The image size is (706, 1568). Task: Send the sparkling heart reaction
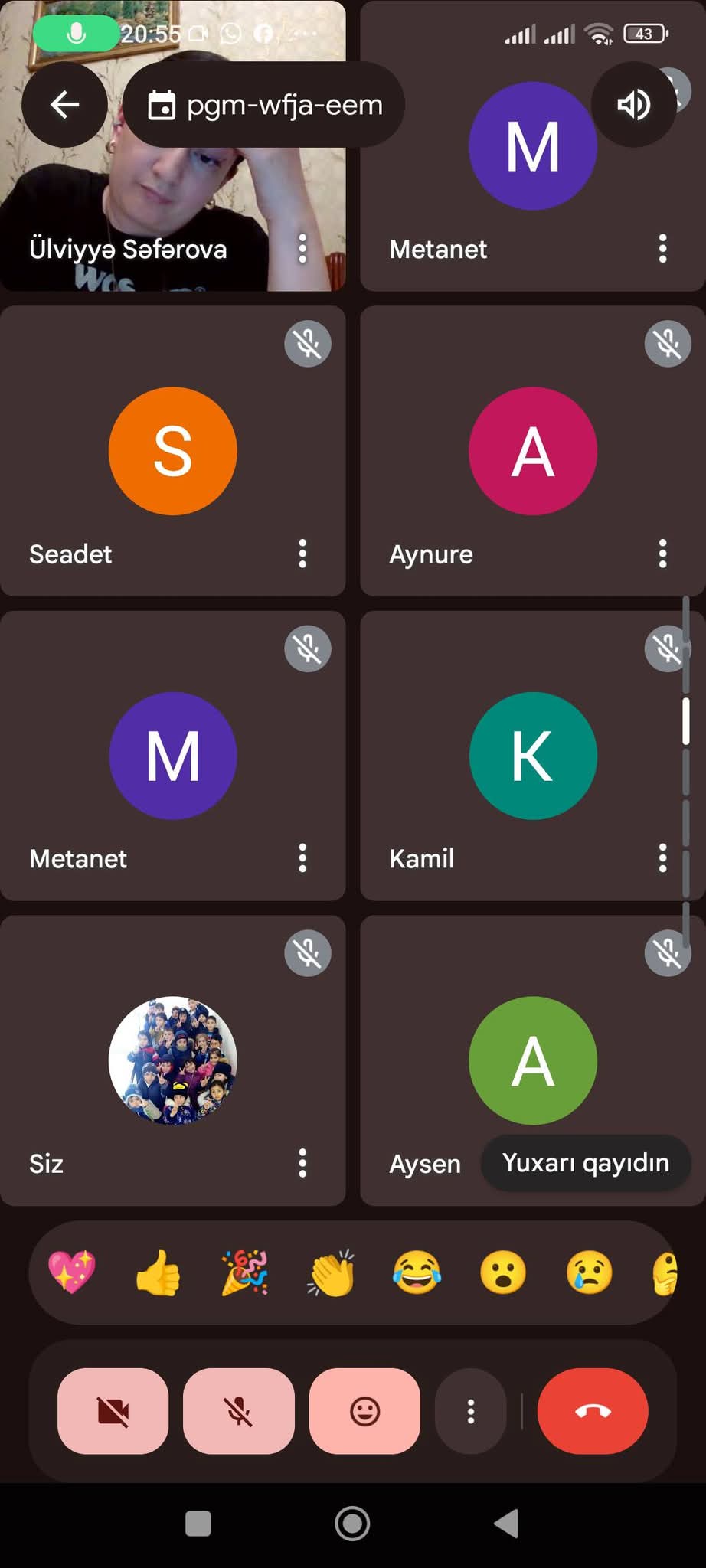[72, 1272]
